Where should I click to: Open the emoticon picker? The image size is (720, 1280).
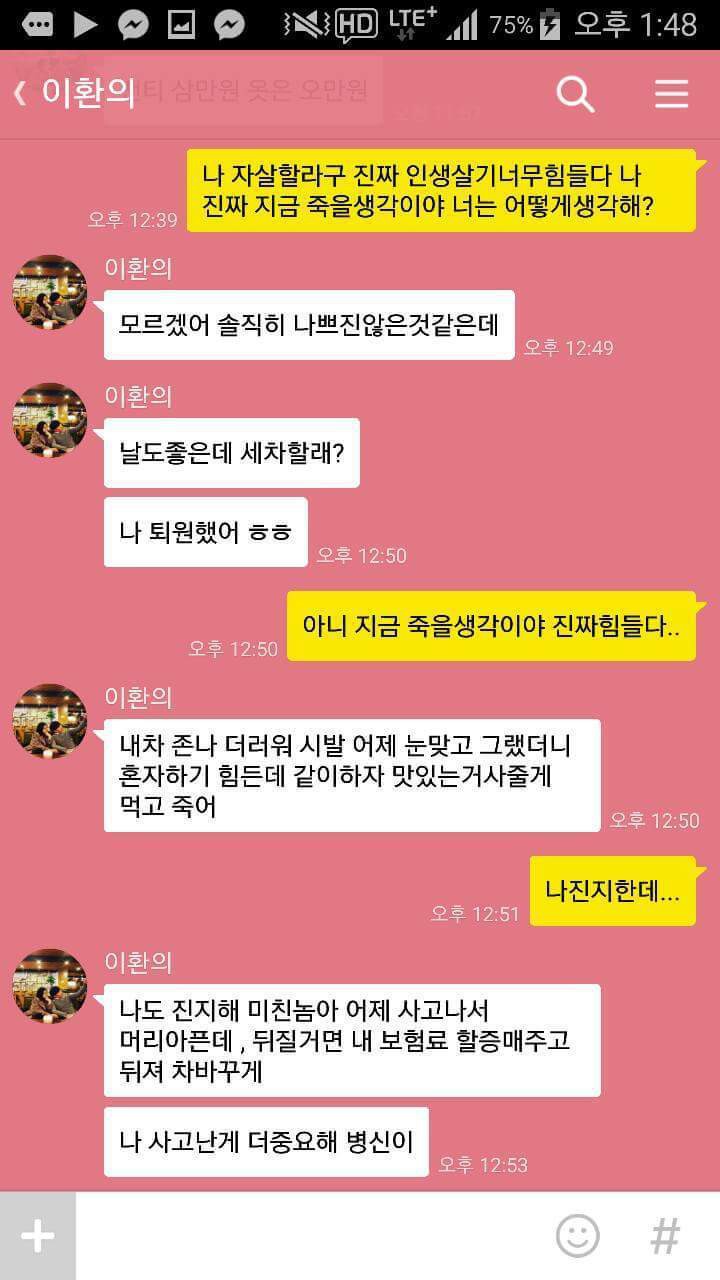point(577,1236)
